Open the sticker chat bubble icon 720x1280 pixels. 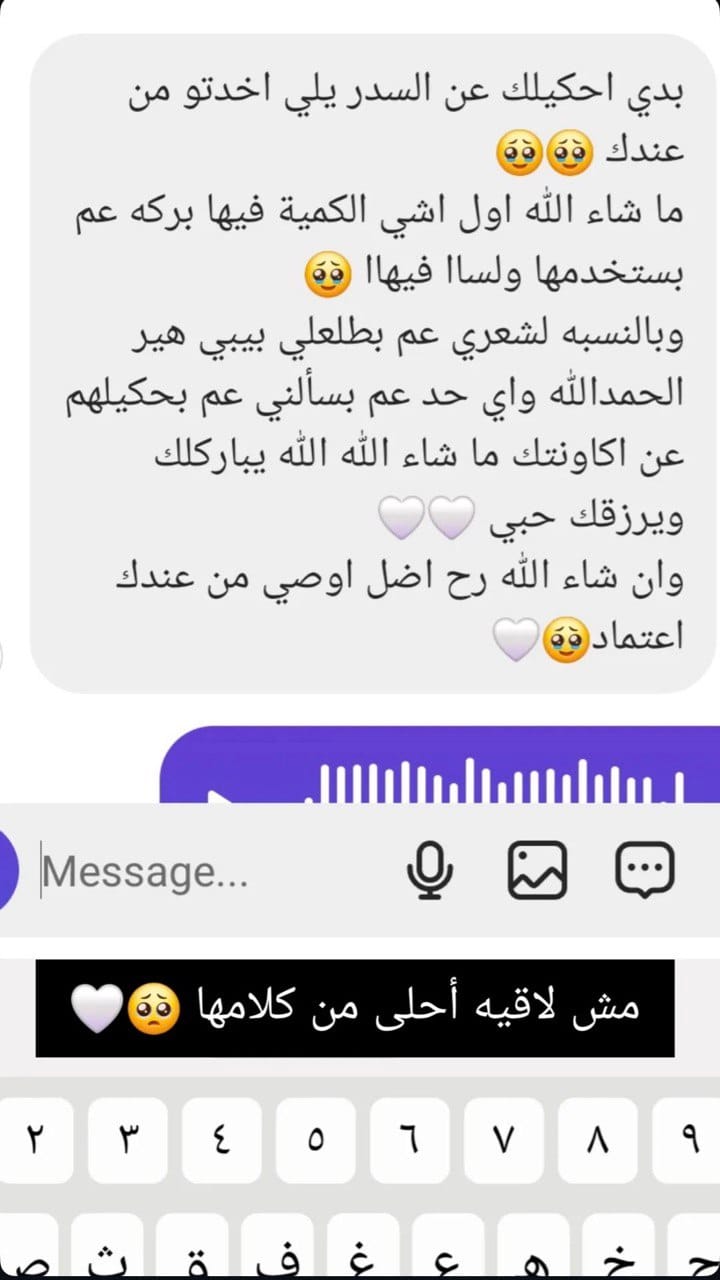coord(644,868)
